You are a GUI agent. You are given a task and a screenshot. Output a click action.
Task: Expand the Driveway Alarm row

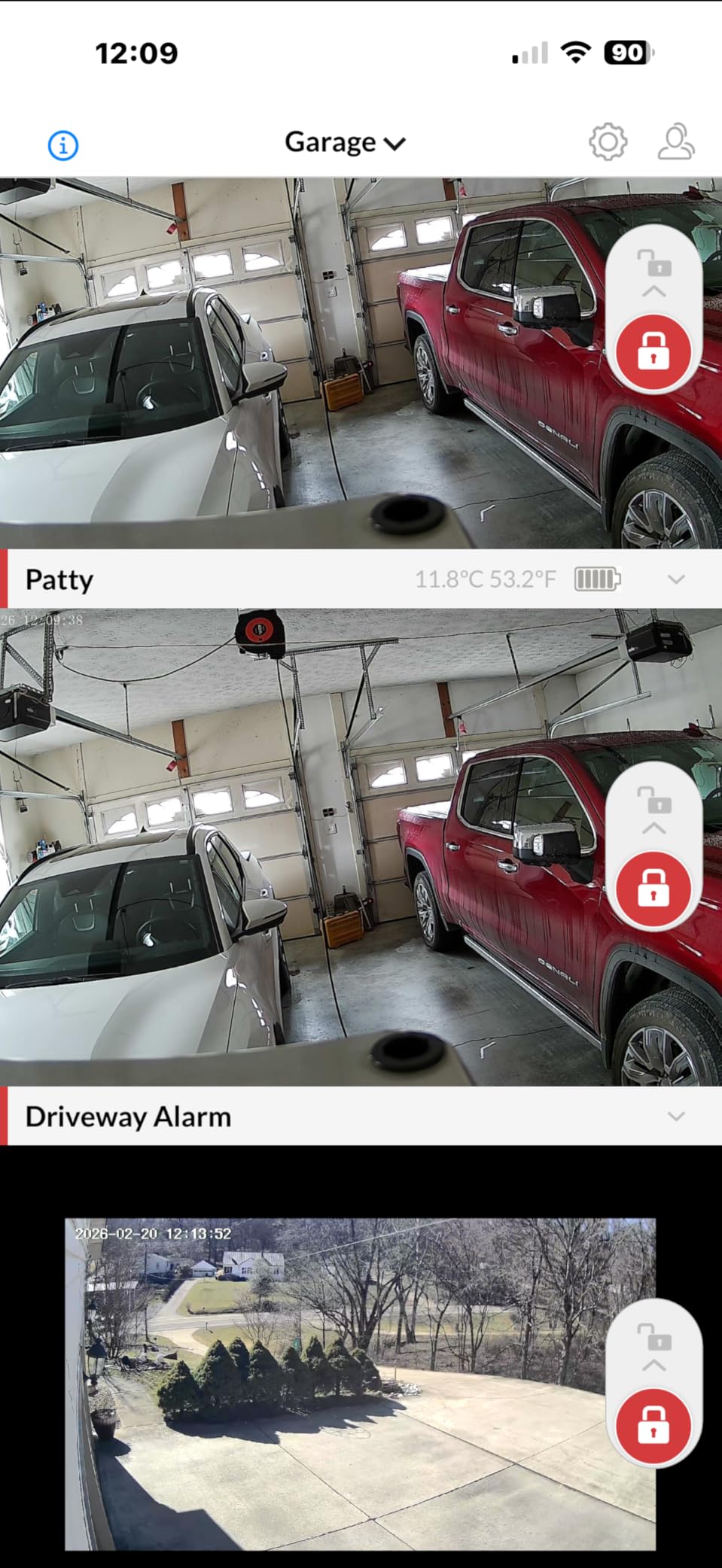pyautogui.click(x=676, y=1116)
